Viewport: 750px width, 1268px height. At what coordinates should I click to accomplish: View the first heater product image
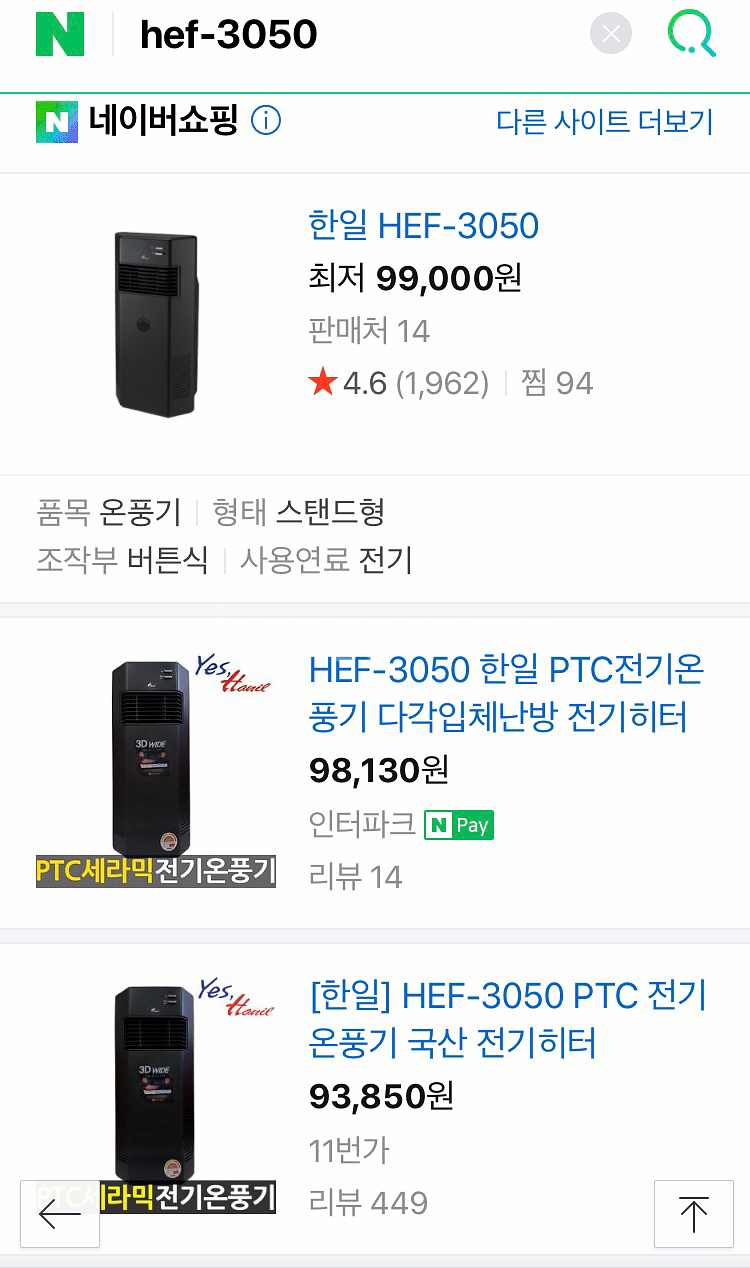155,323
